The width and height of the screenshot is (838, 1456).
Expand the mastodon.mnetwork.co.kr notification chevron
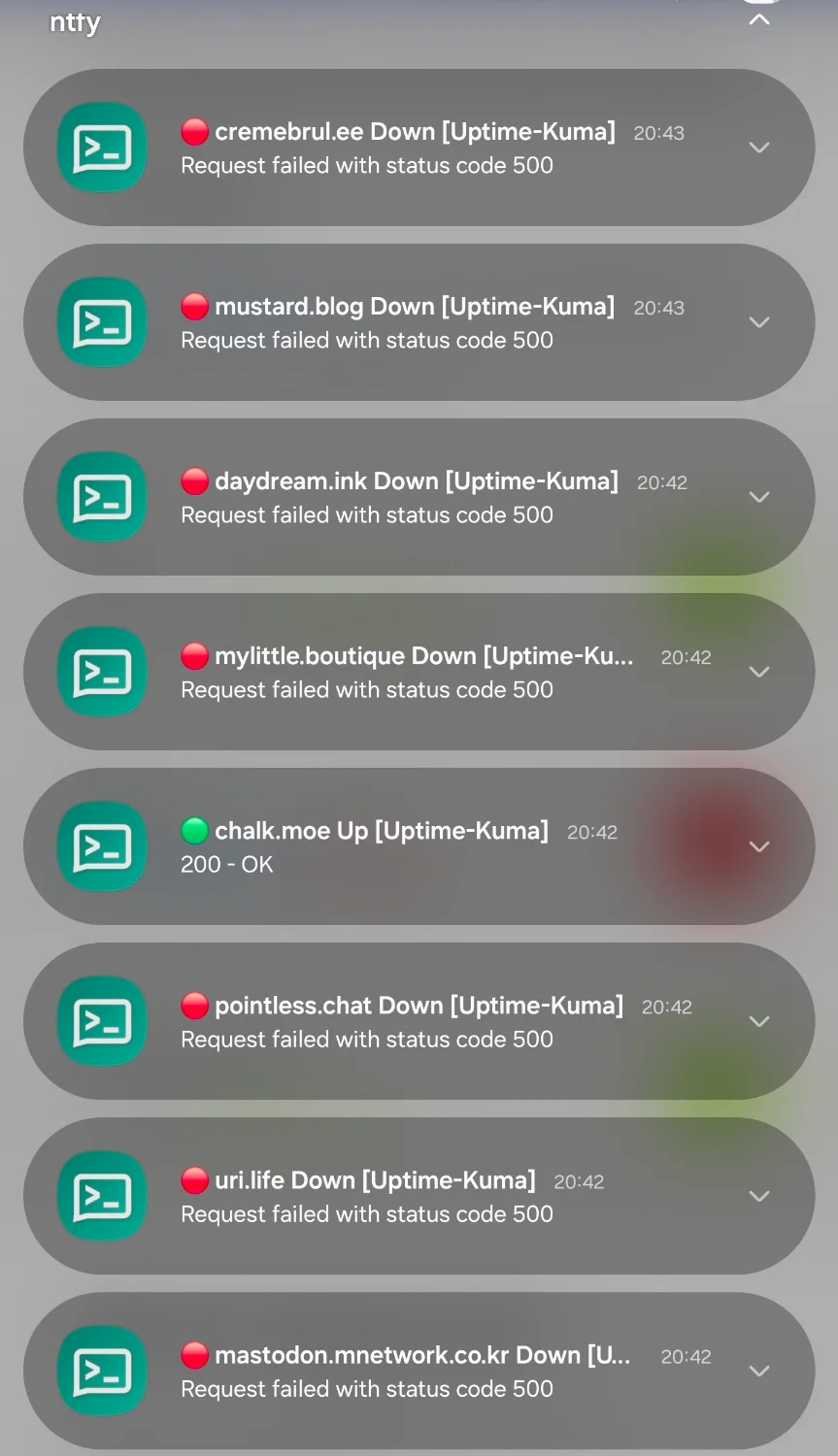[x=758, y=1371]
